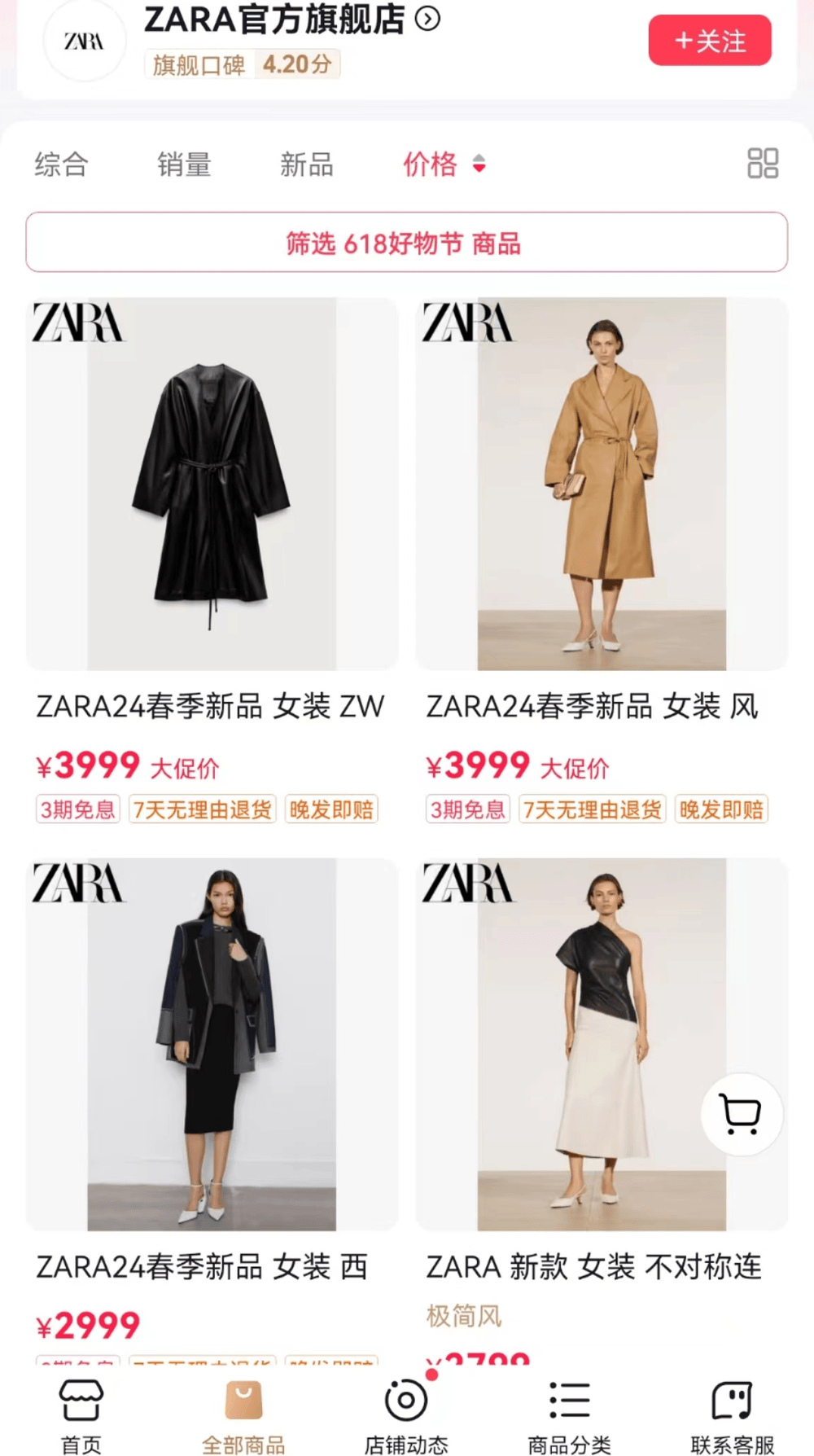Filter 618好物节 products

point(406,243)
